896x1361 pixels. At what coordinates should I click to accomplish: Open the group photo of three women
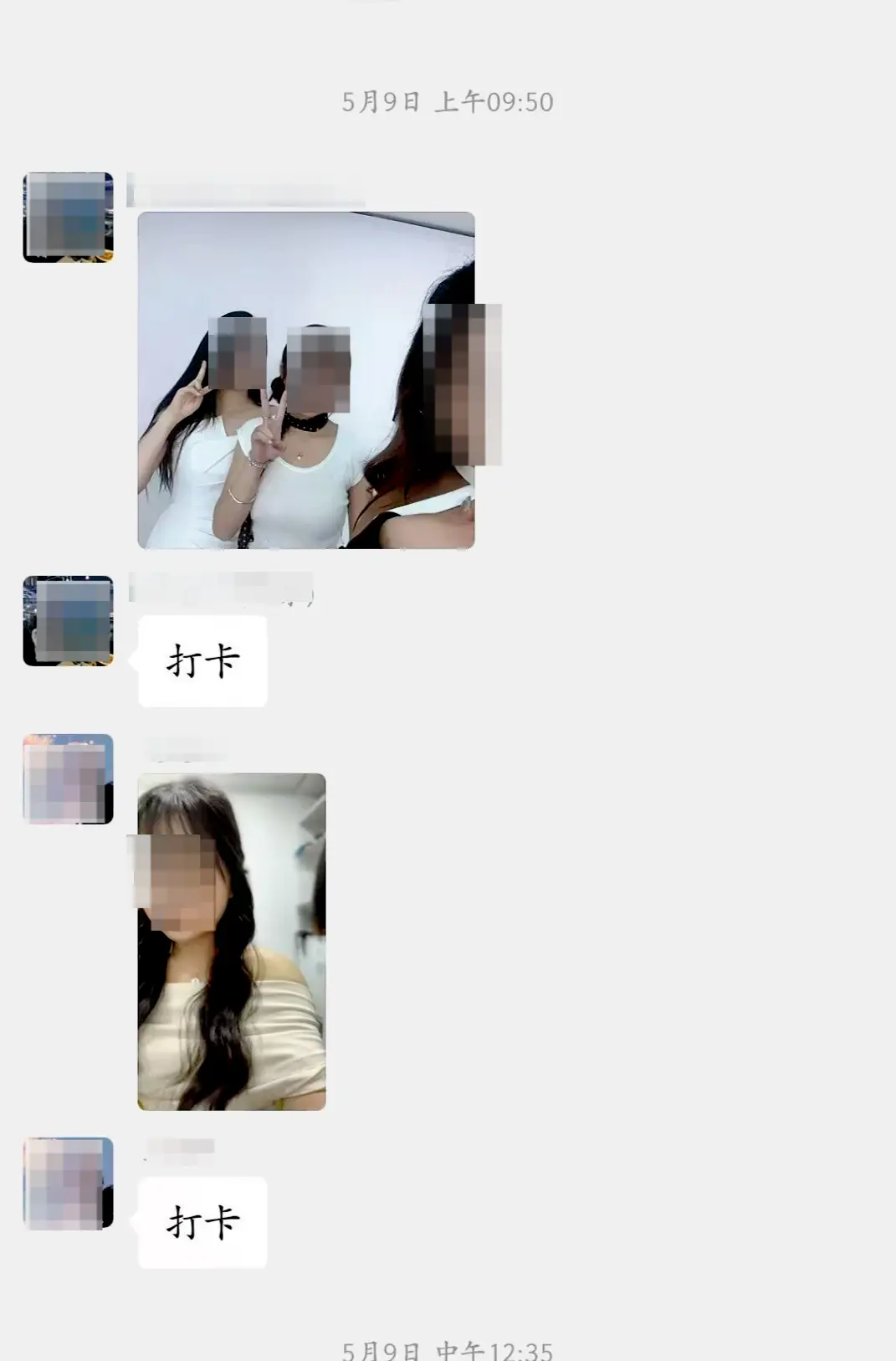coord(305,380)
